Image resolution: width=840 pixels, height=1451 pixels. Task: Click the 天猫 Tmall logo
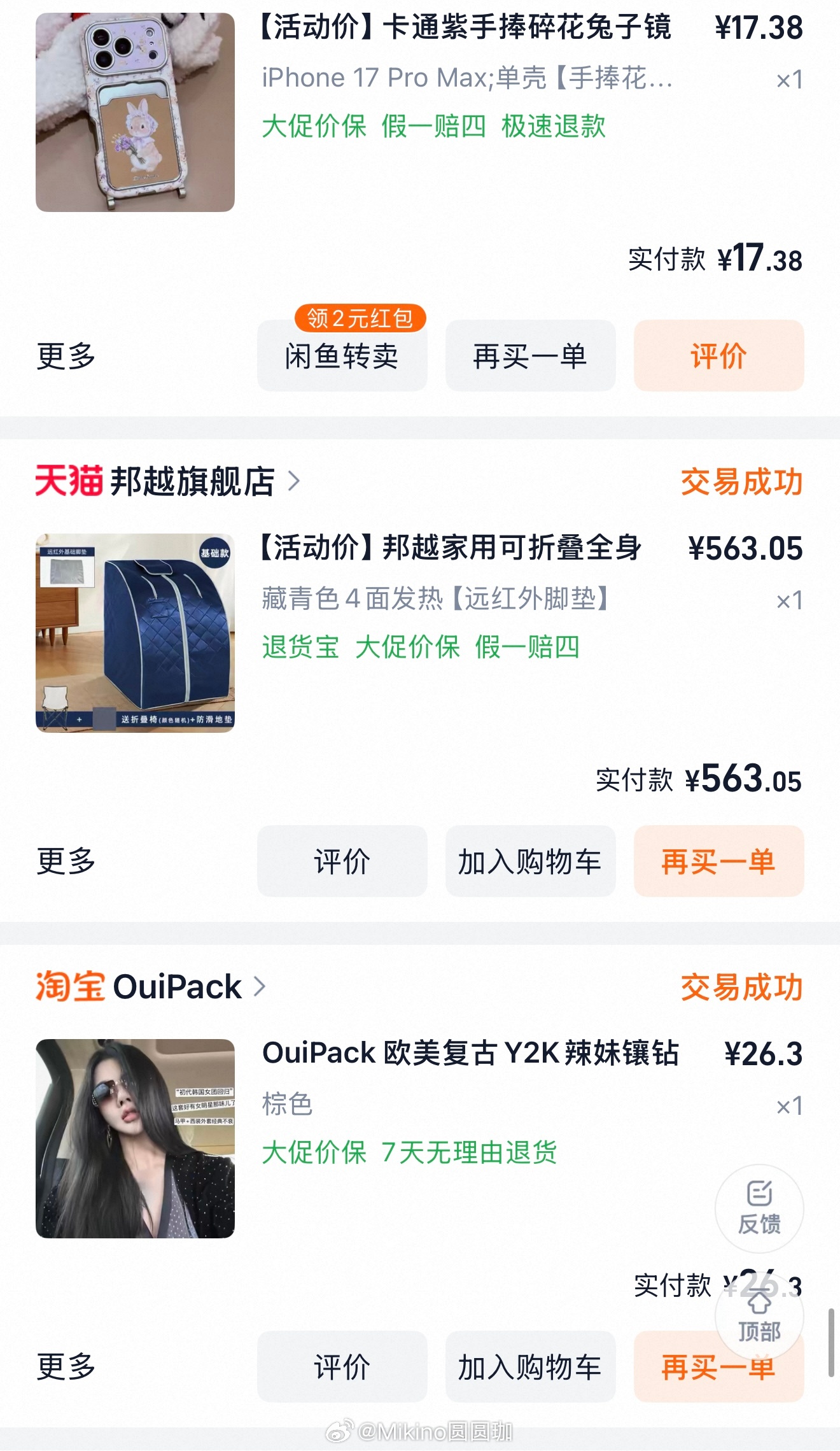[70, 482]
